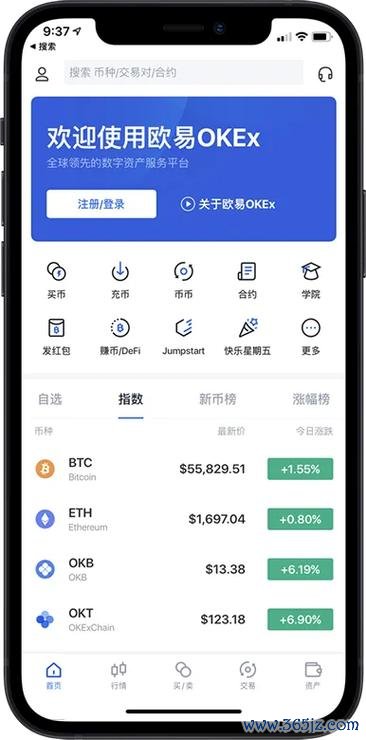Switch to the 涨幅榜 tab

[311, 399]
